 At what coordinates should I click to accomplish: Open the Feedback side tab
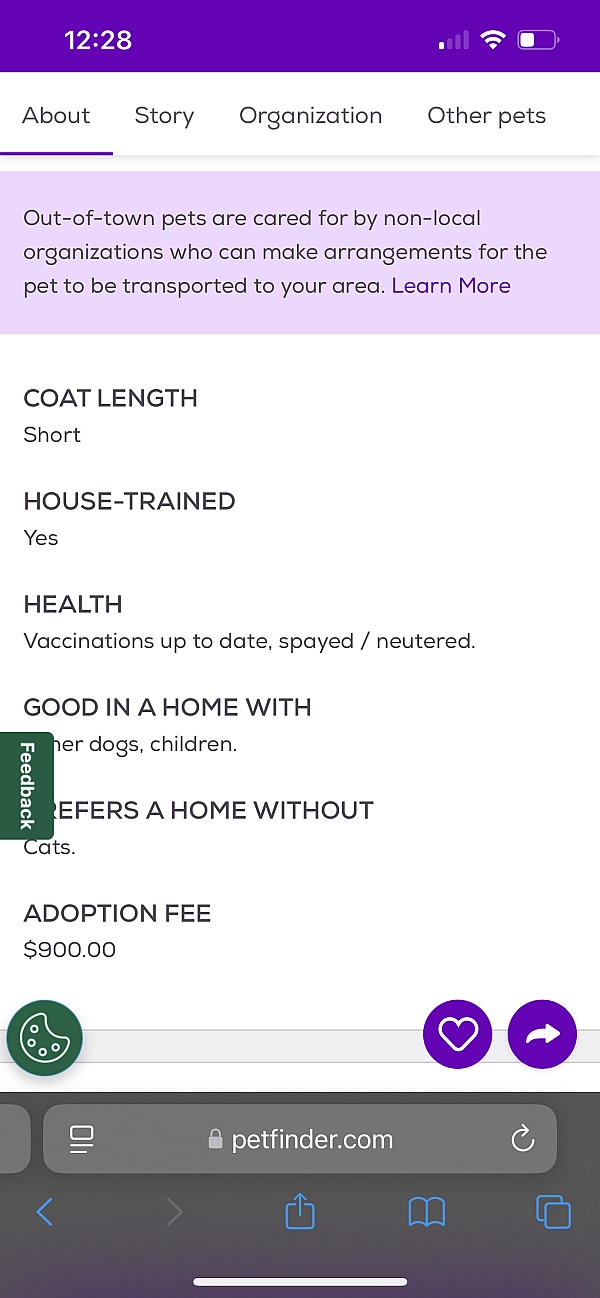pos(27,786)
